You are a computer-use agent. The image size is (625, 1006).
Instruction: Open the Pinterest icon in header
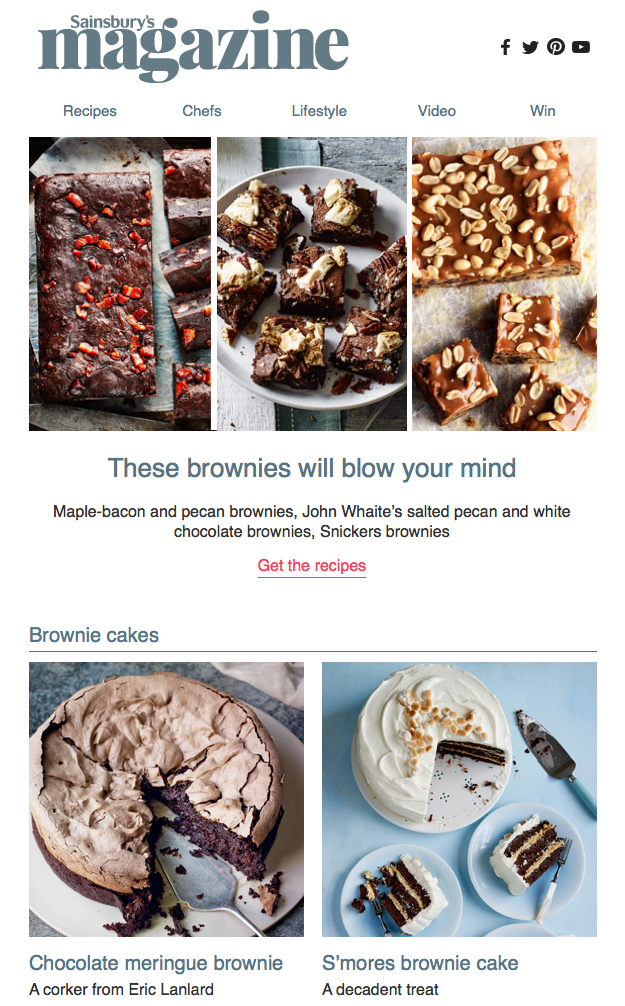coord(555,47)
